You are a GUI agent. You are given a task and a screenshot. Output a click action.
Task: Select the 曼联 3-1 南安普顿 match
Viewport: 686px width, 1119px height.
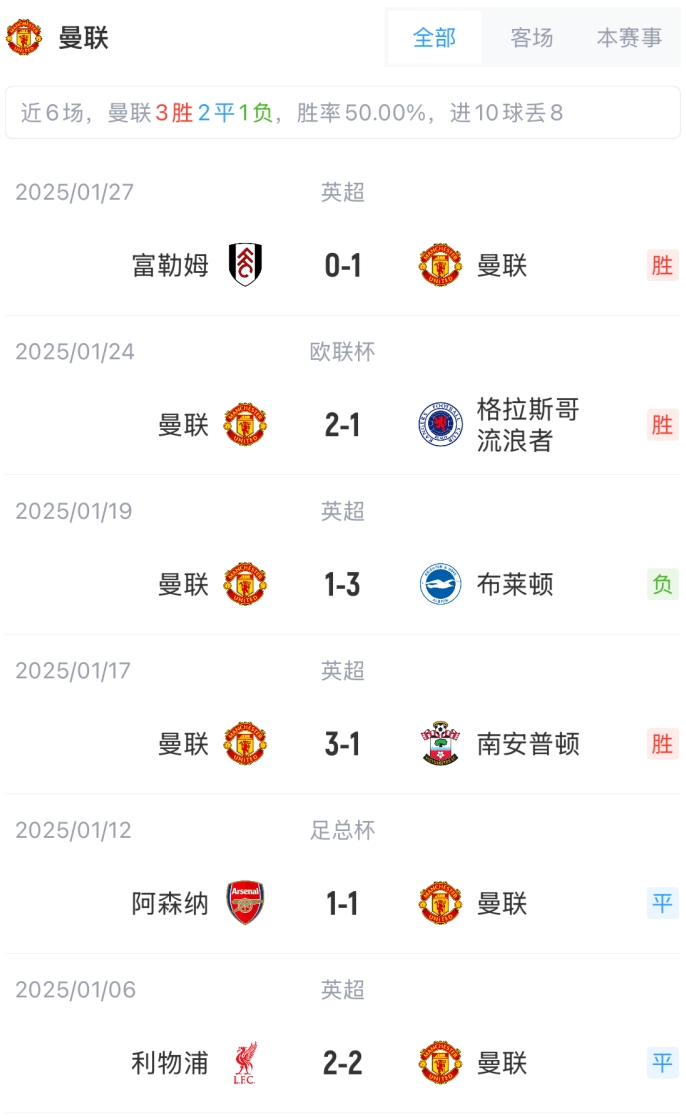(343, 744)
